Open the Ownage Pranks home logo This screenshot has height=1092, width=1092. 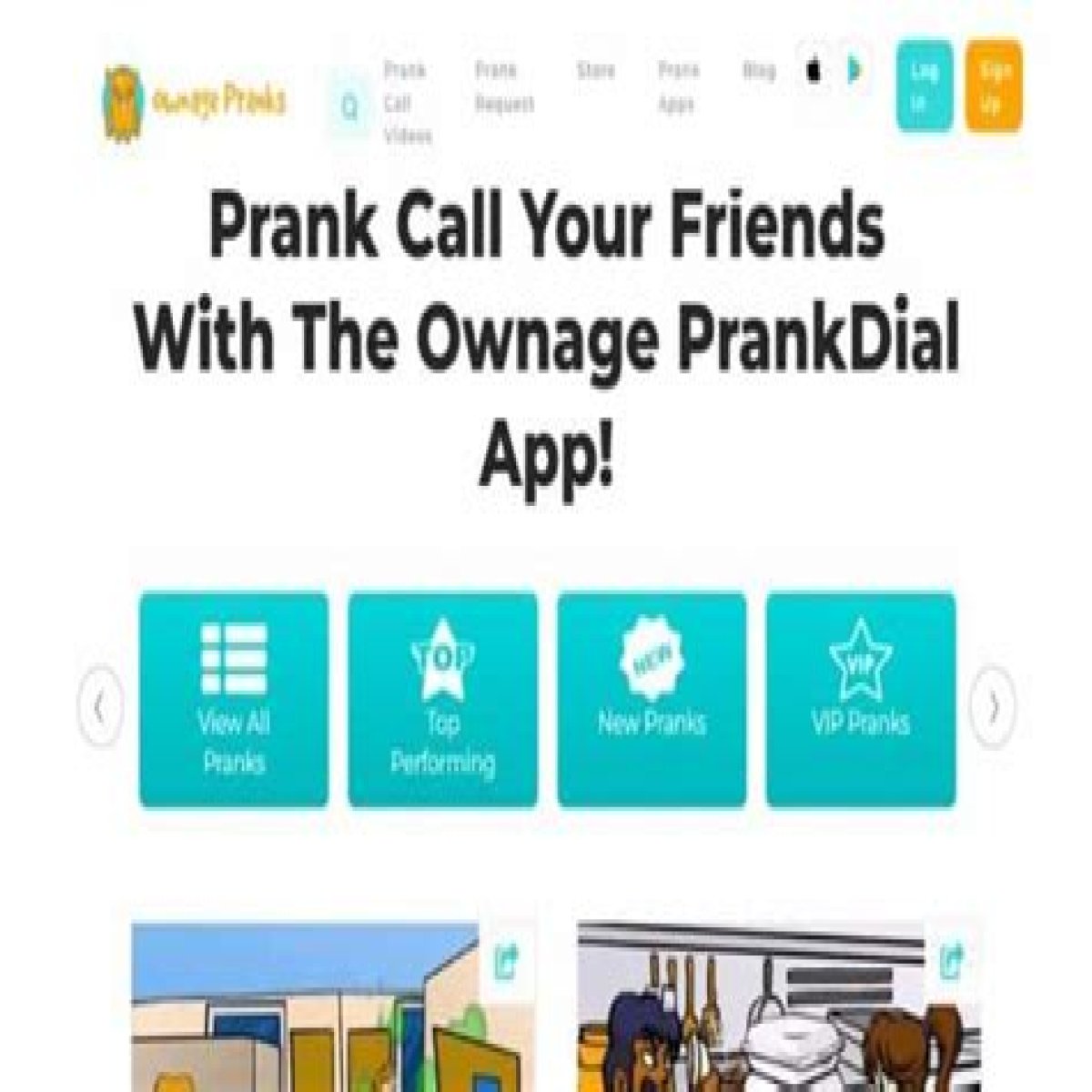(194, 101)
